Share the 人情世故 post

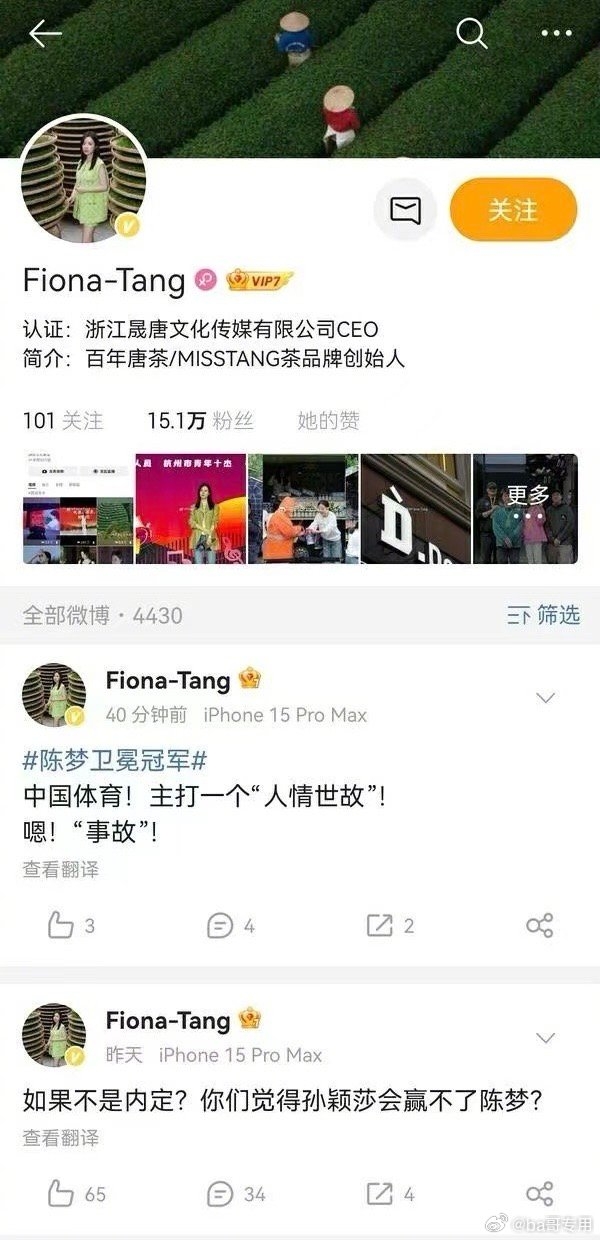point(539,926)
